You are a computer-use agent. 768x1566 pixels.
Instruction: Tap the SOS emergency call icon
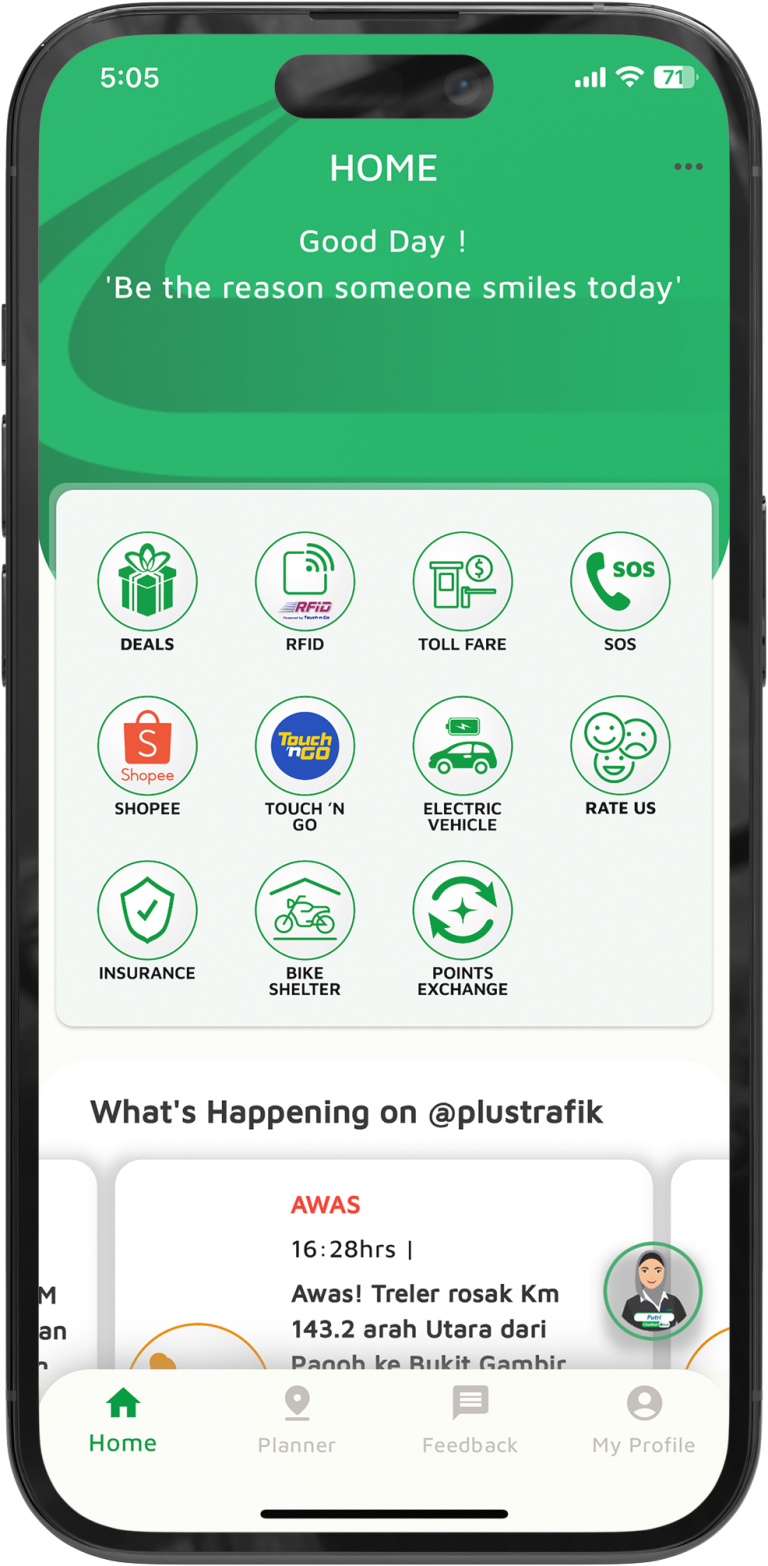pyautogui.click(x=620, y=582)
